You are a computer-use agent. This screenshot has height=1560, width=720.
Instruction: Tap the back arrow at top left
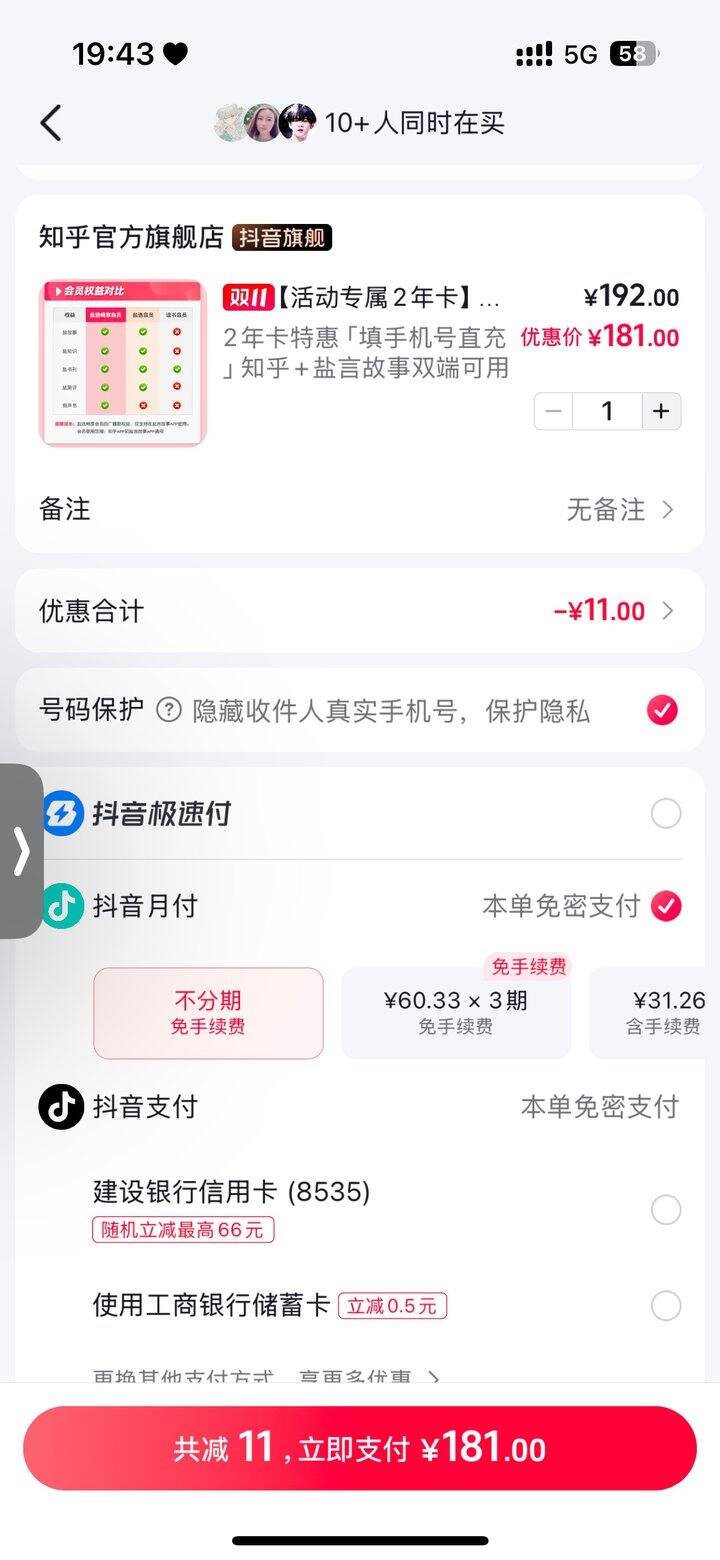[x=50, y=122]
